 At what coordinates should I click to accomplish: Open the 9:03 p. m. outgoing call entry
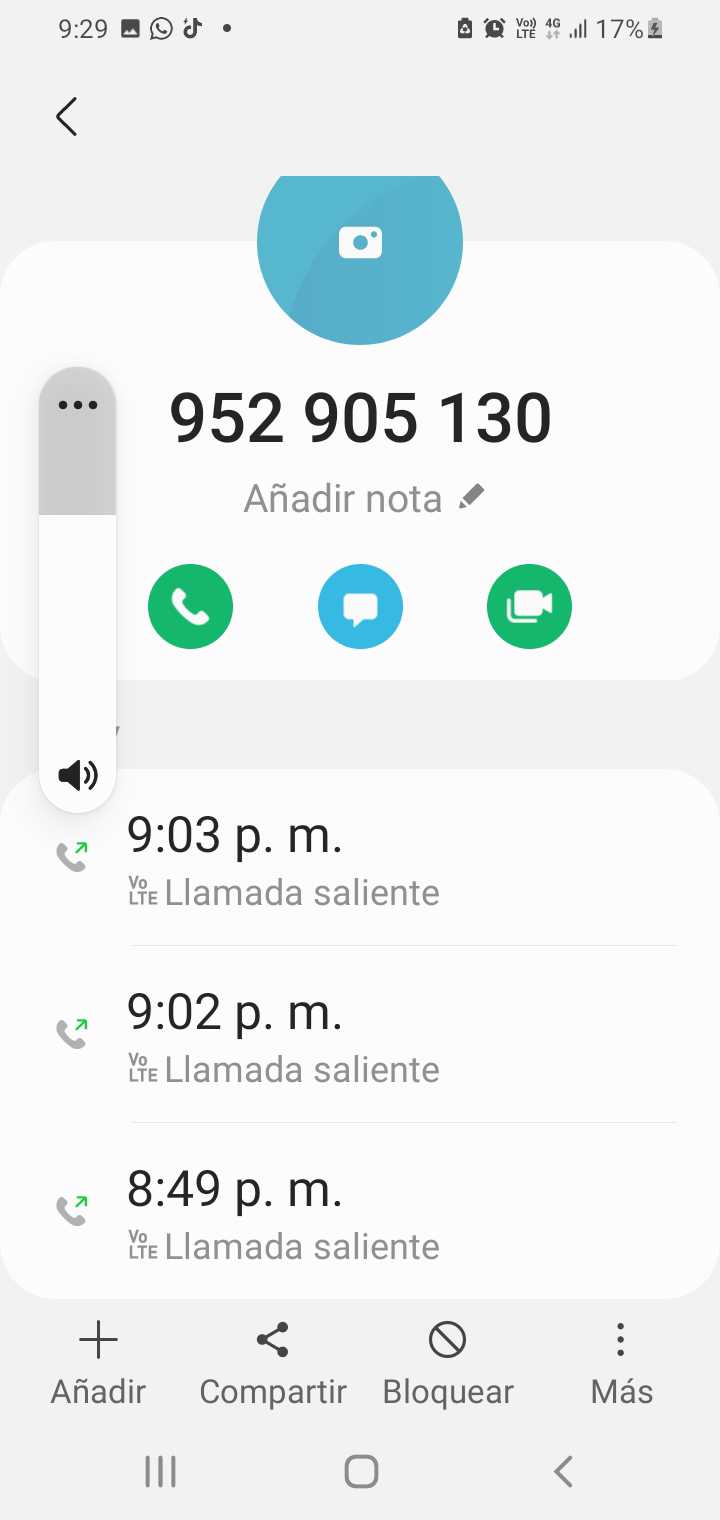pyautogui.click(x=400, y=858)
